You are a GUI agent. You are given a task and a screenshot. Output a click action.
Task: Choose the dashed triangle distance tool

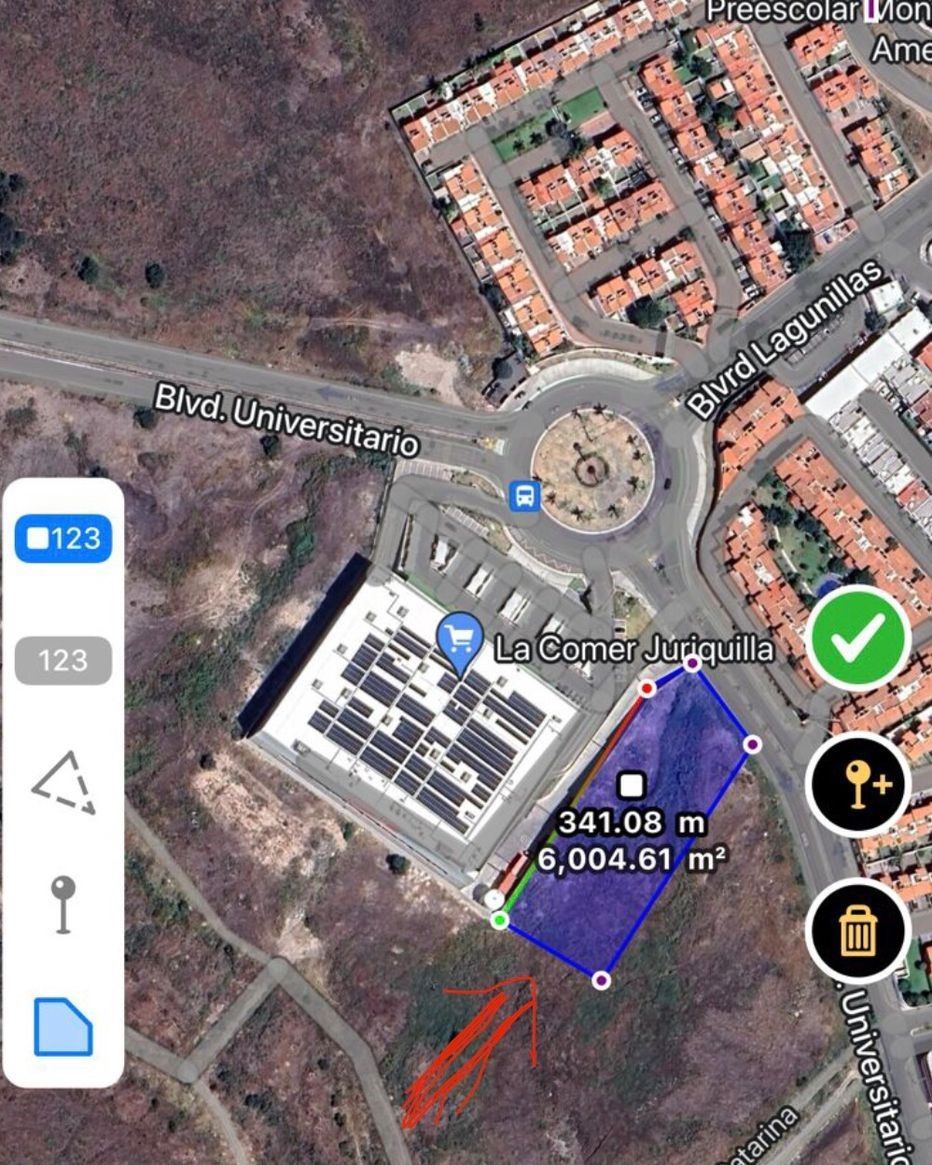tap(63, 783)
